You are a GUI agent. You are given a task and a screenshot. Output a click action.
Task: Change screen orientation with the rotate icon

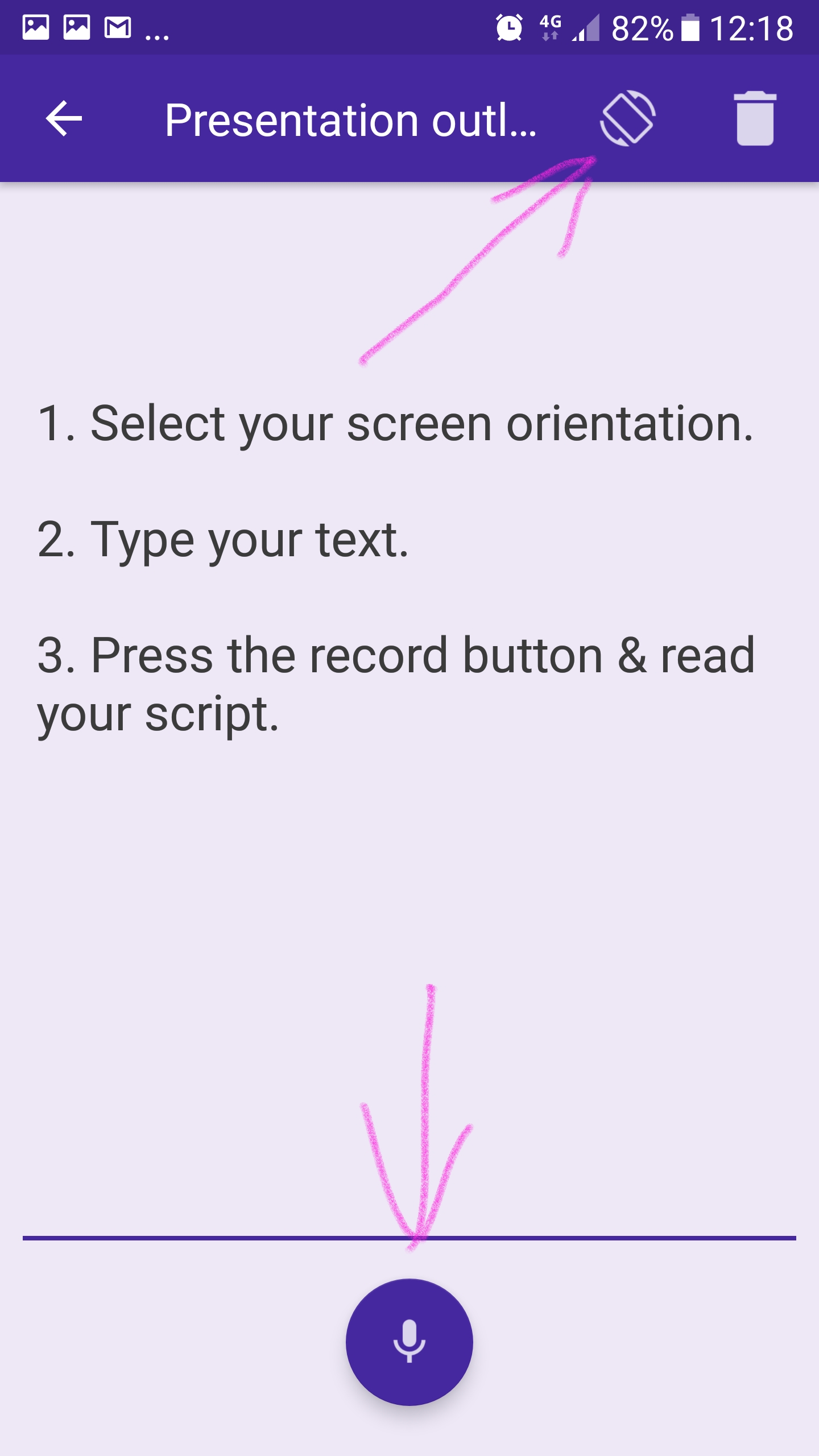pyautogui.click(x=628, y=119)
